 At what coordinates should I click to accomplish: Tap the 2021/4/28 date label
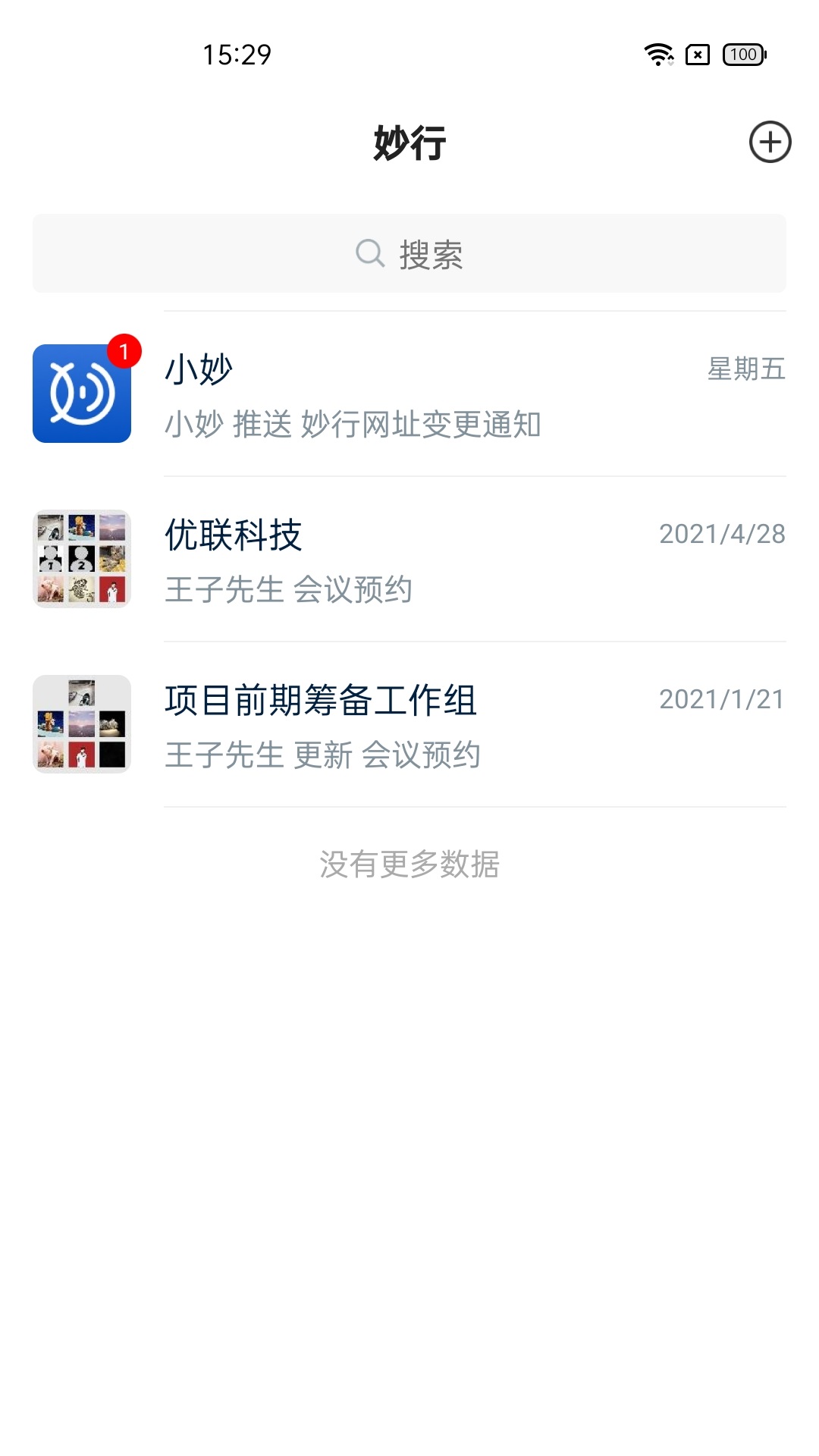(x=721, y=535)
